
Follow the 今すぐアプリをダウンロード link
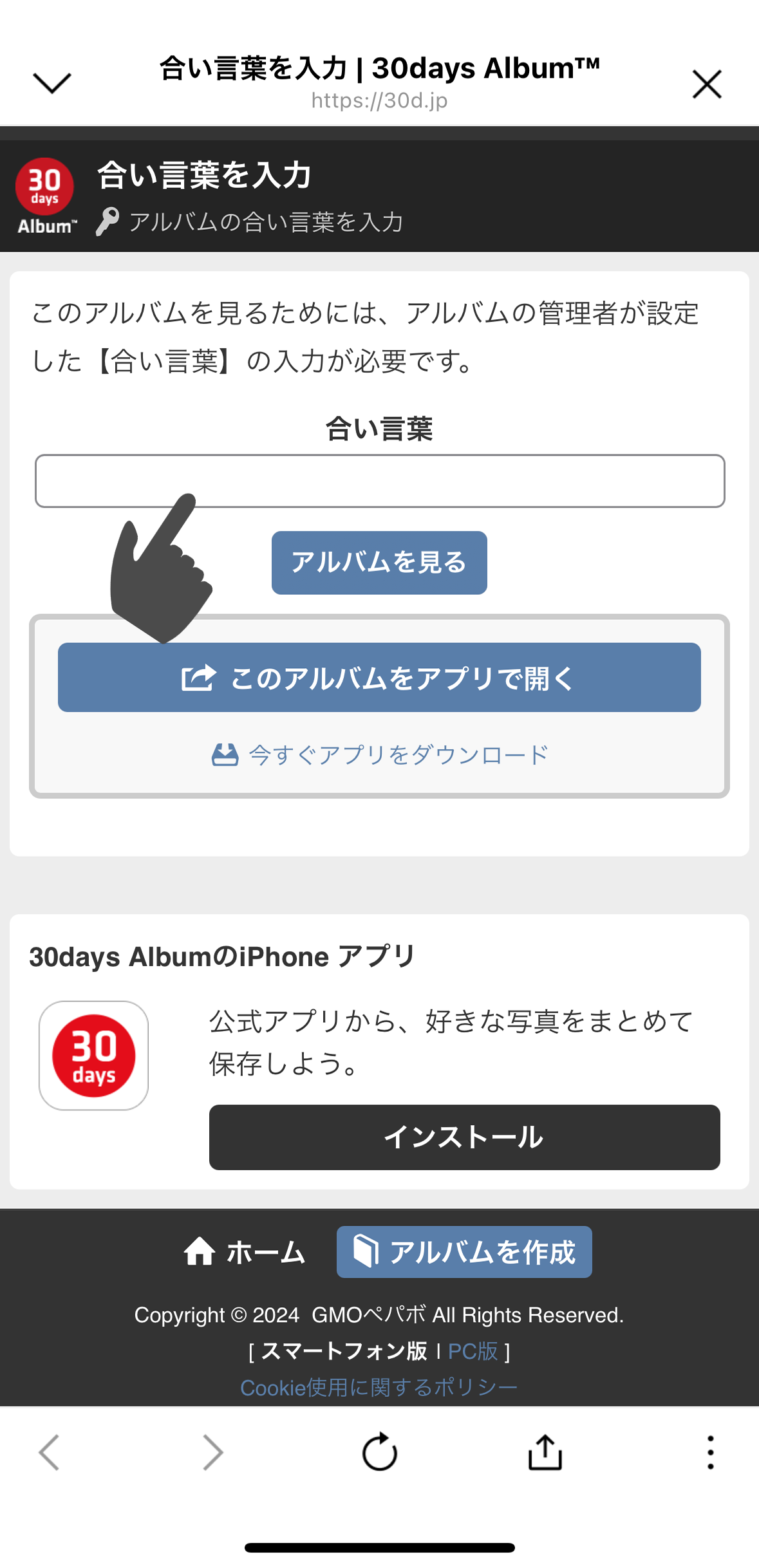pyautogui.click(x=380, y=754)
